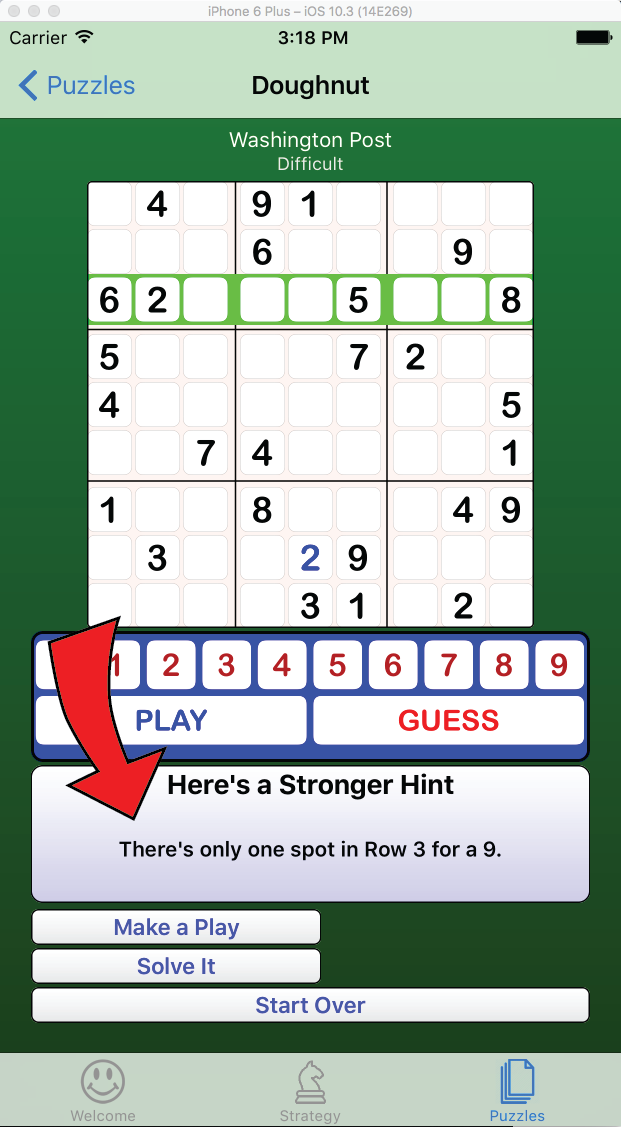Viewport: 621px width, 1127px height.
Task: Select number 9 on the keypad
Action: 559,666
